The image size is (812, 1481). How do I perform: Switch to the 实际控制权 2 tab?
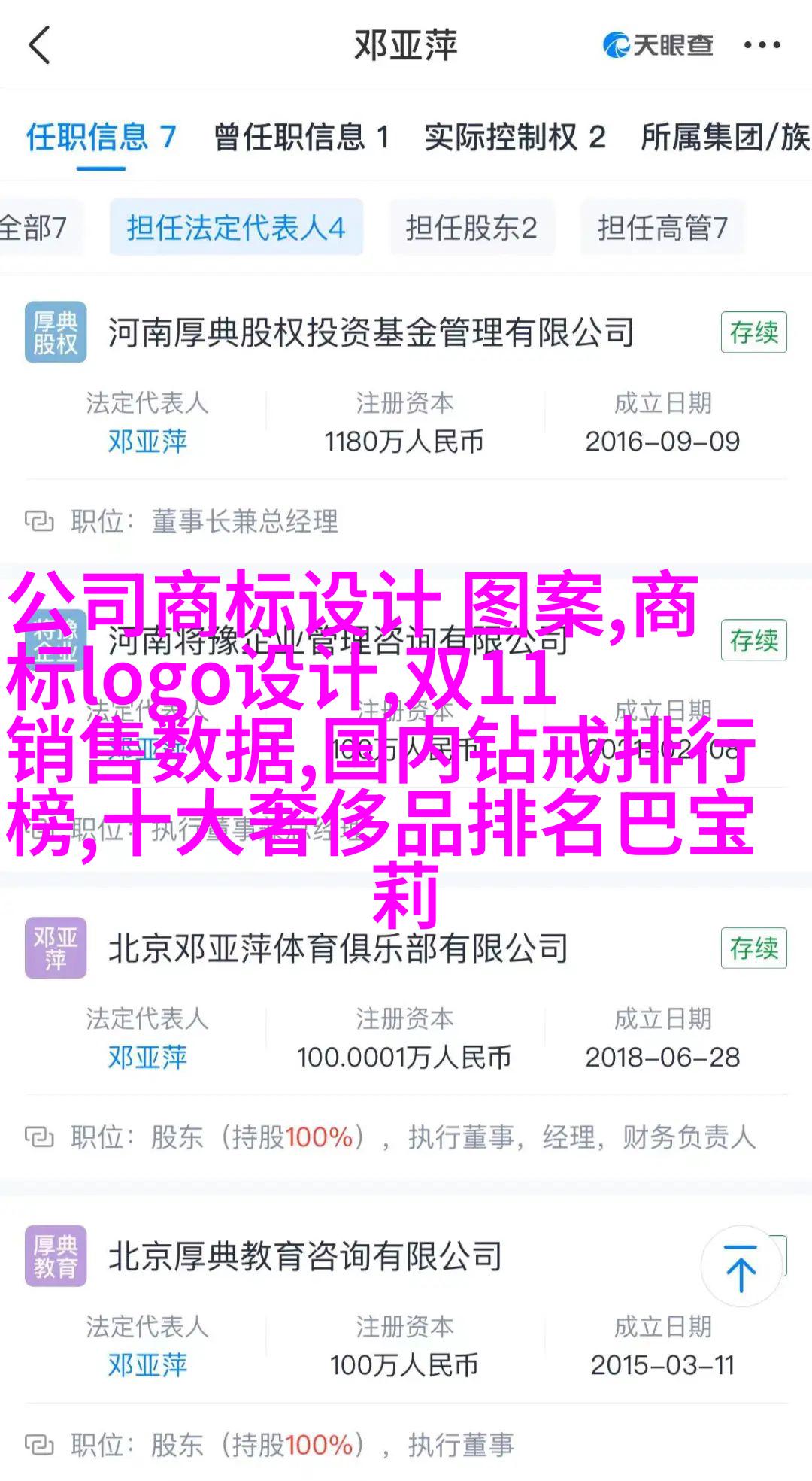click(515, 137)
